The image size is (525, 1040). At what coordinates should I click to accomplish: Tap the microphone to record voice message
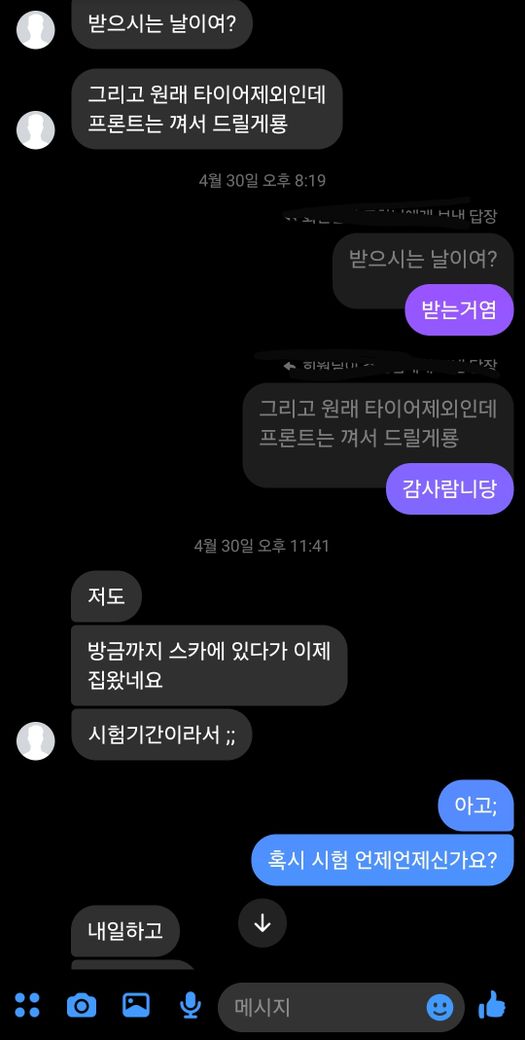pyautogui.click(x=190, y=1006)
